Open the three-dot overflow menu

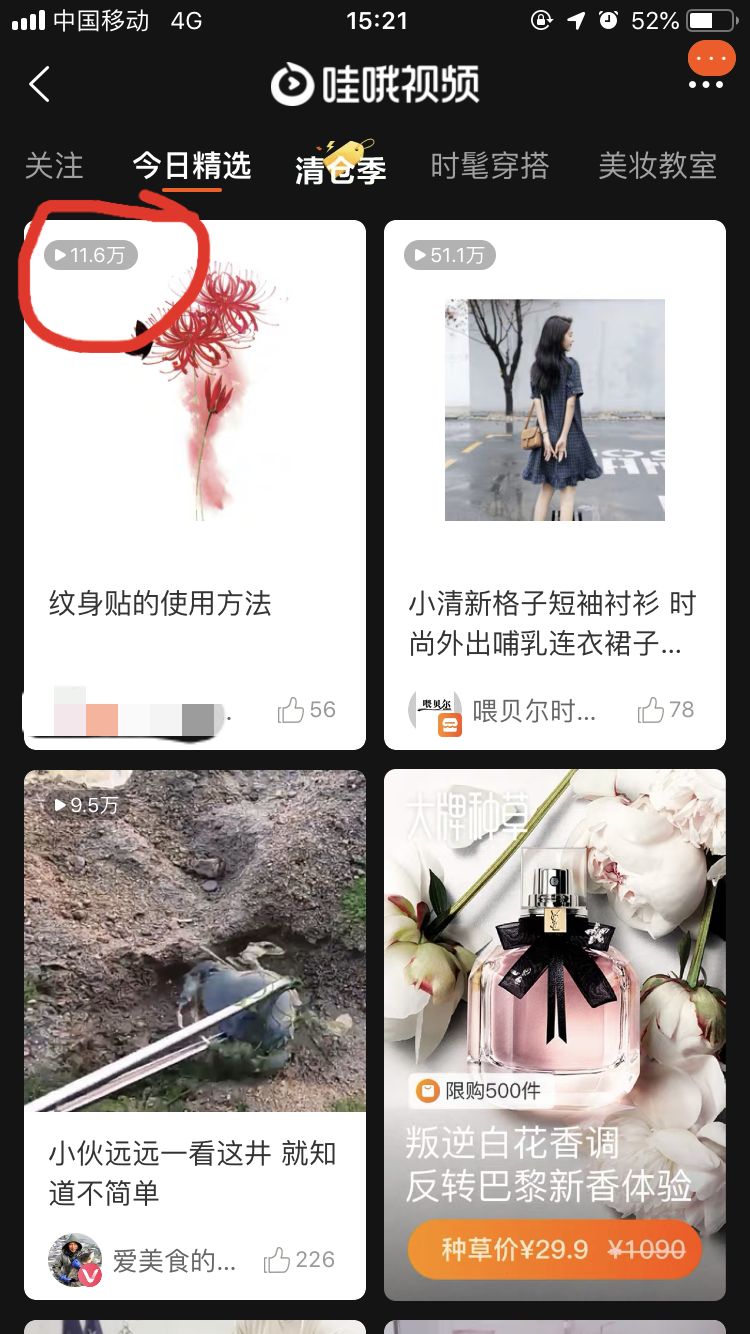[706, 85]
